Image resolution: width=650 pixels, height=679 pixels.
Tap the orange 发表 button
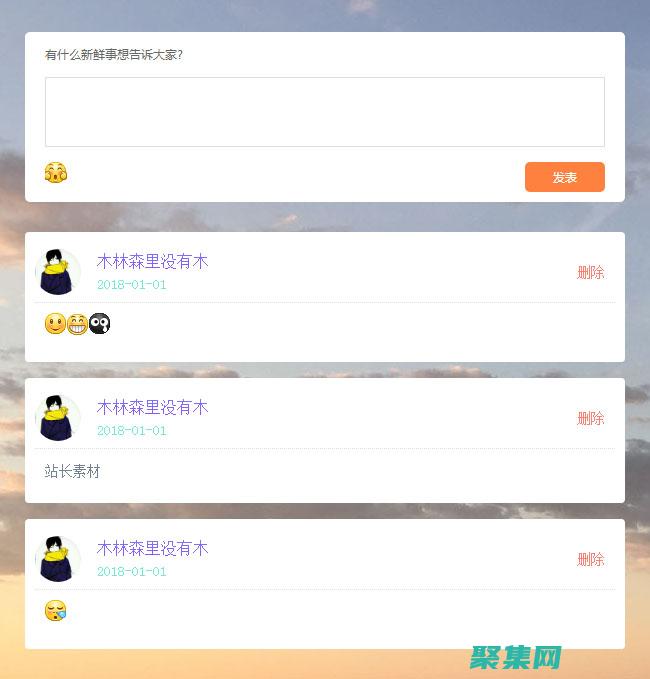tap(564, 177)
